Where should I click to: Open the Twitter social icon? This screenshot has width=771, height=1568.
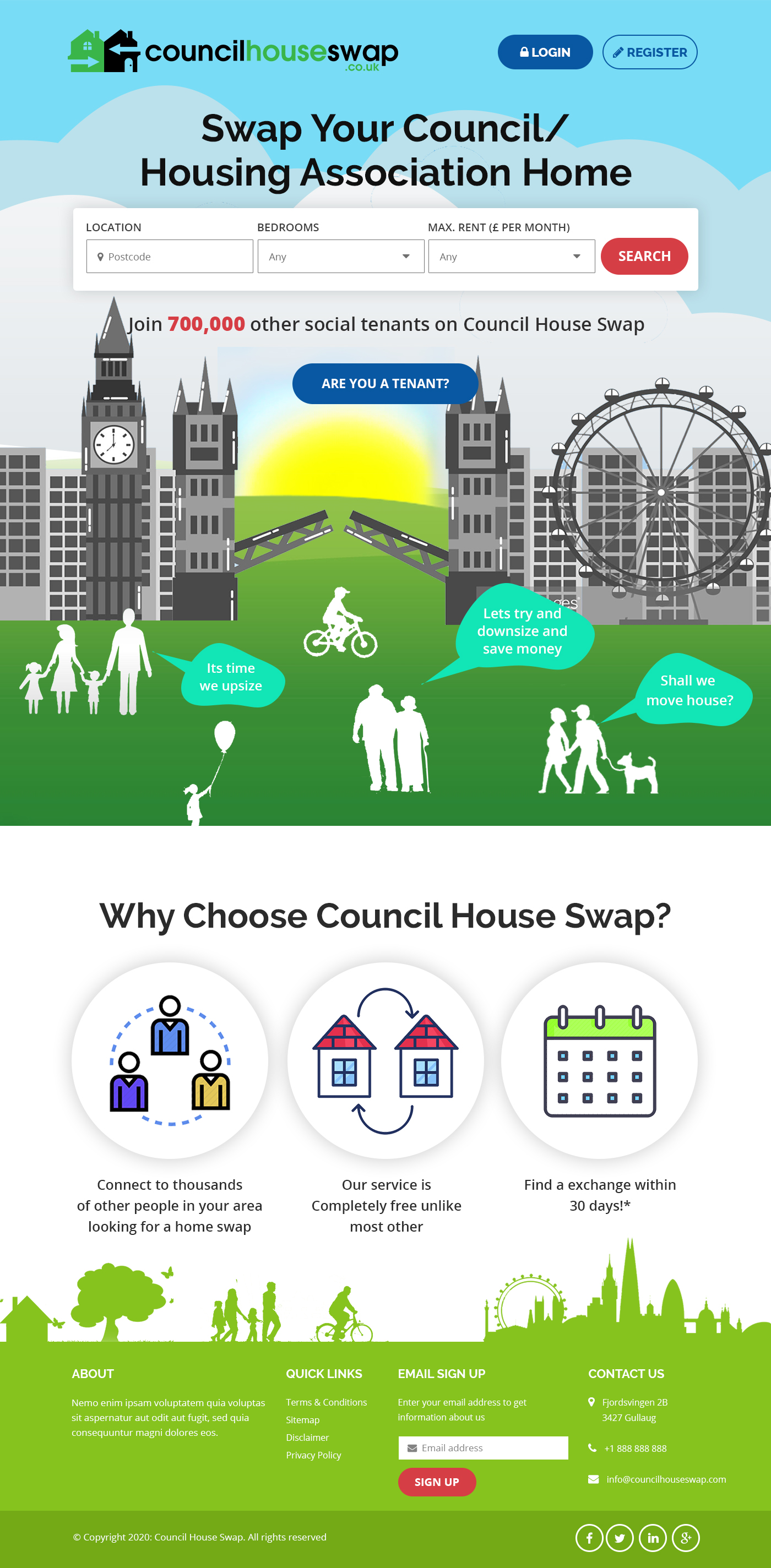tap(620, 1538)
